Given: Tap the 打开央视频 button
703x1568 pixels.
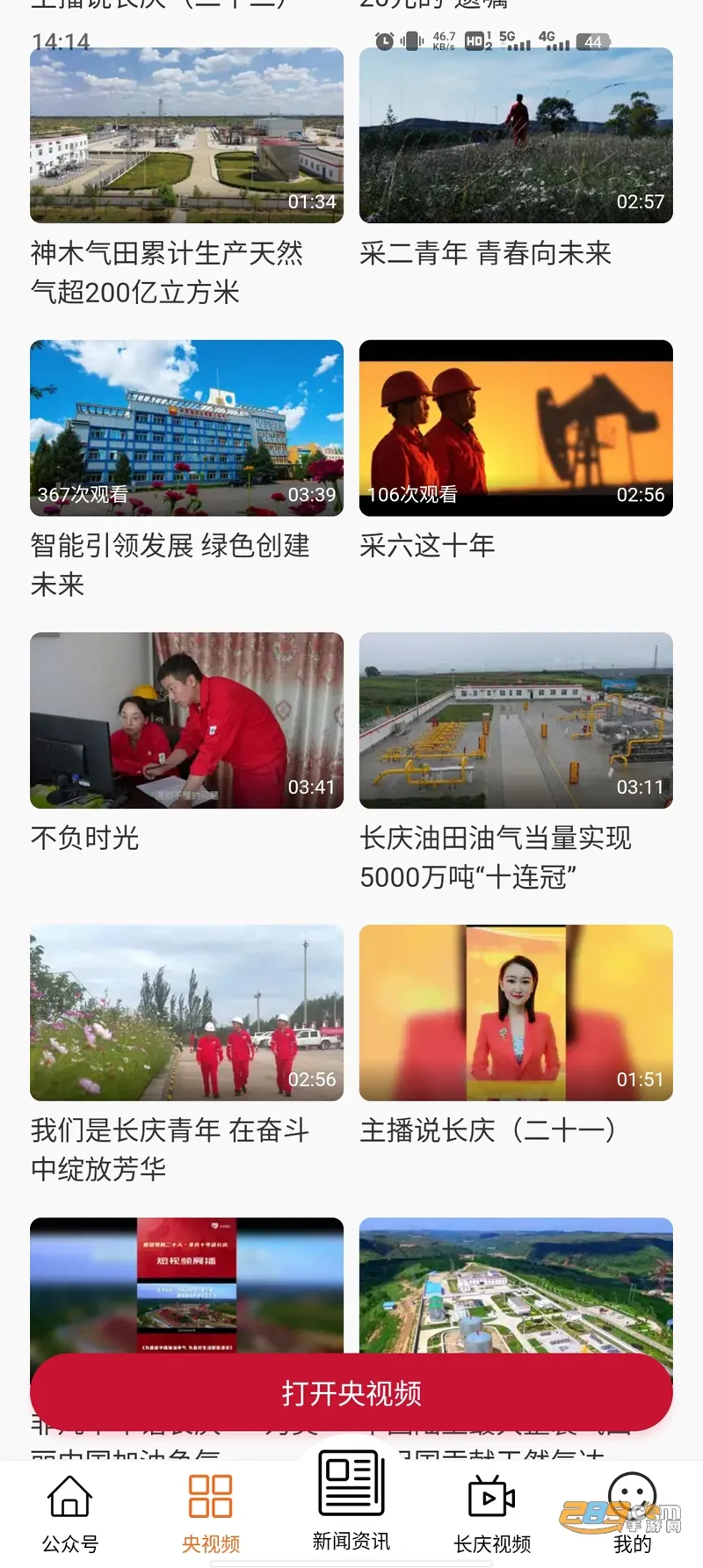Looking at the screenshot, I should [x=351, y=1393].
